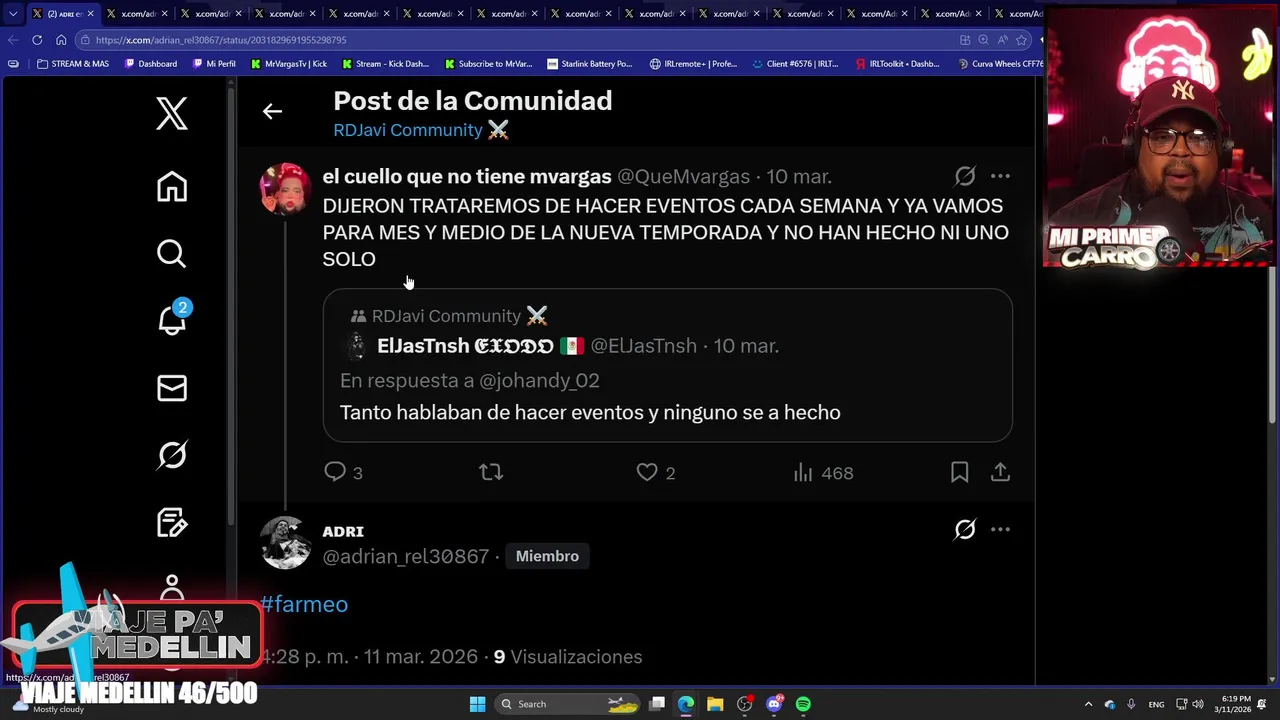
Task: Open the overflow menu on ADRI's post
Action: coord(1000,529)
